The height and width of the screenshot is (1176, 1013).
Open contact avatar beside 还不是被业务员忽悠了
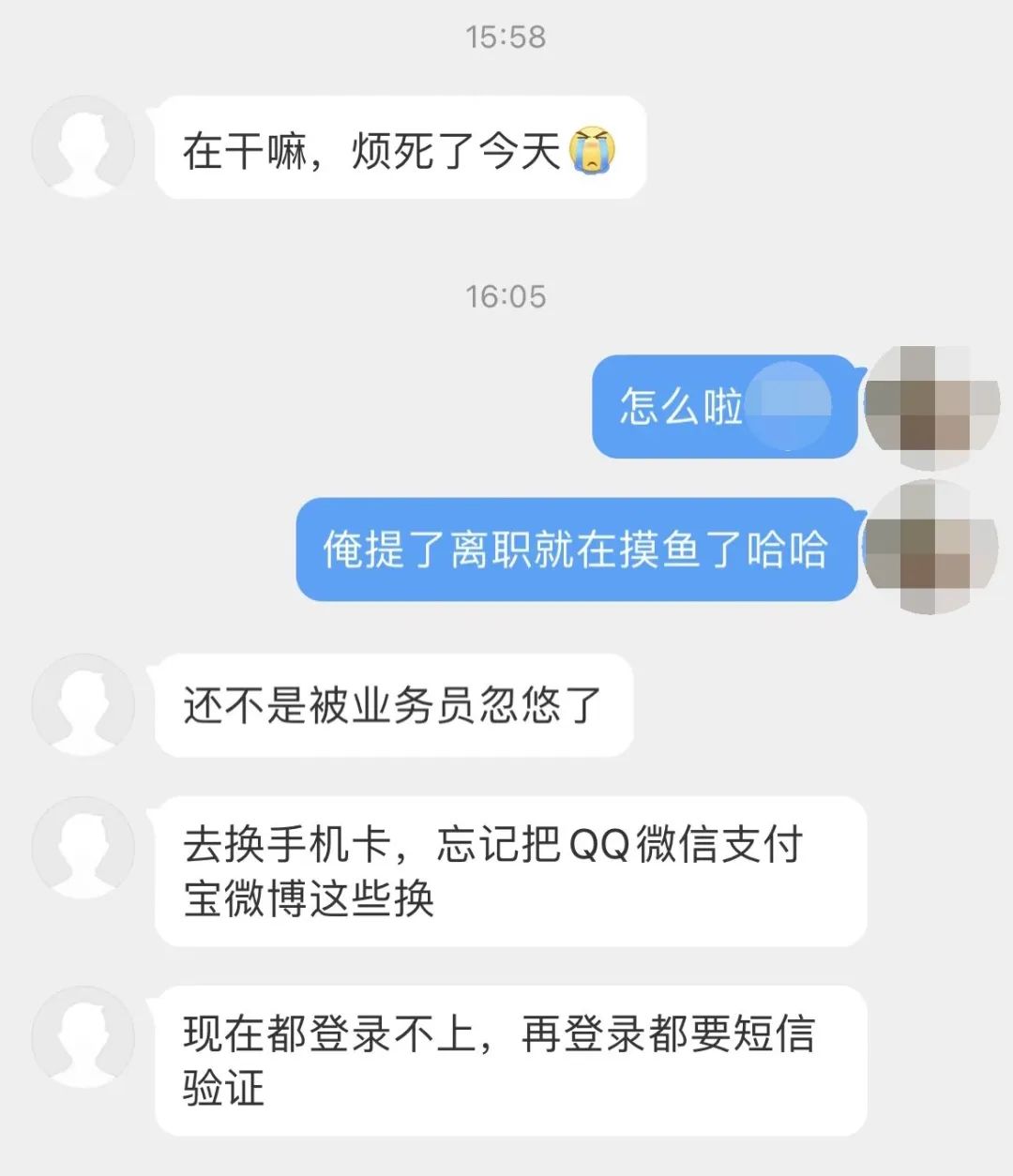pyautogui.click(x=83, y=705)
